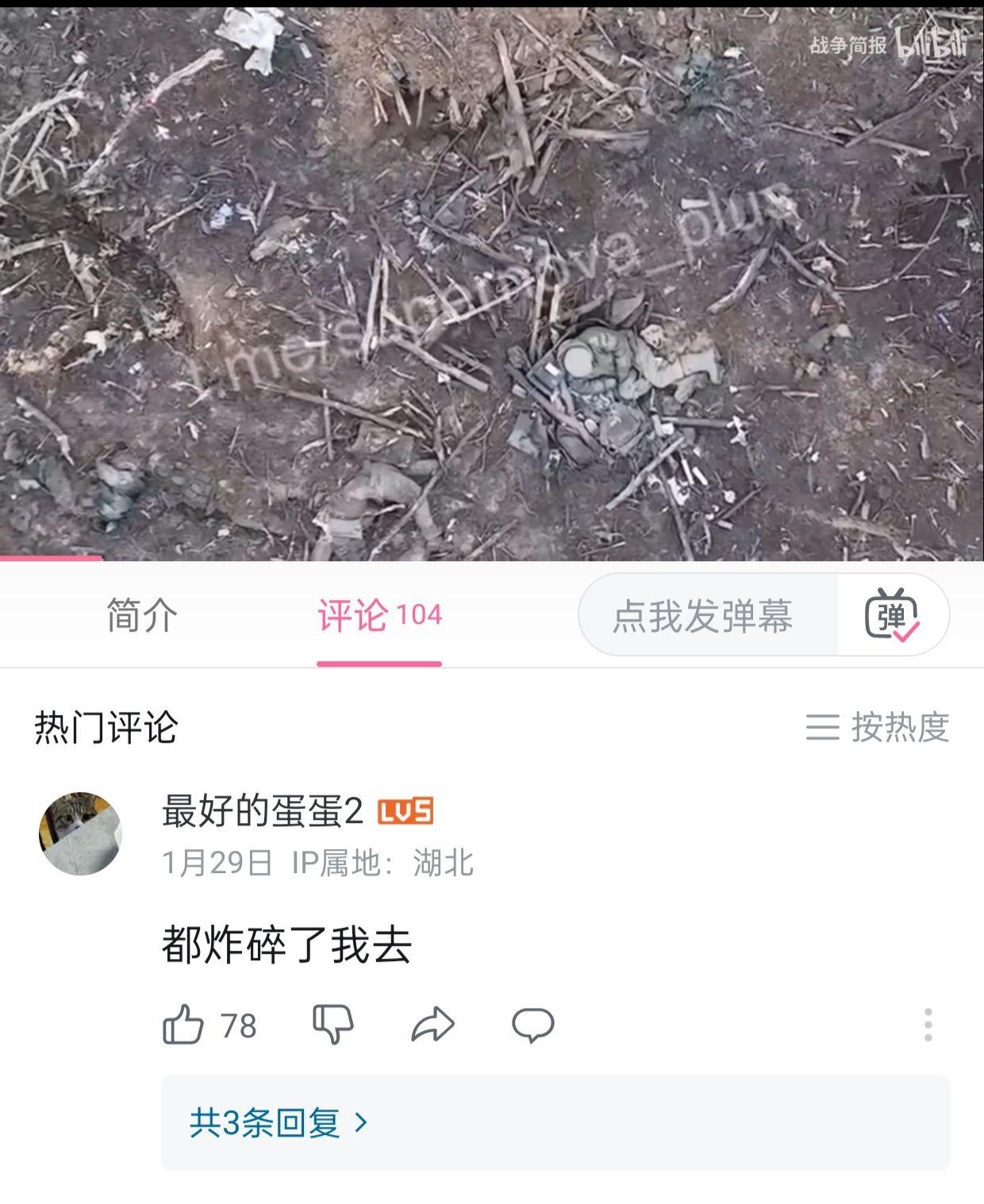Open 最好的蛋蛋2's profile avatar

pyautogui.click(x=80, y=833)
